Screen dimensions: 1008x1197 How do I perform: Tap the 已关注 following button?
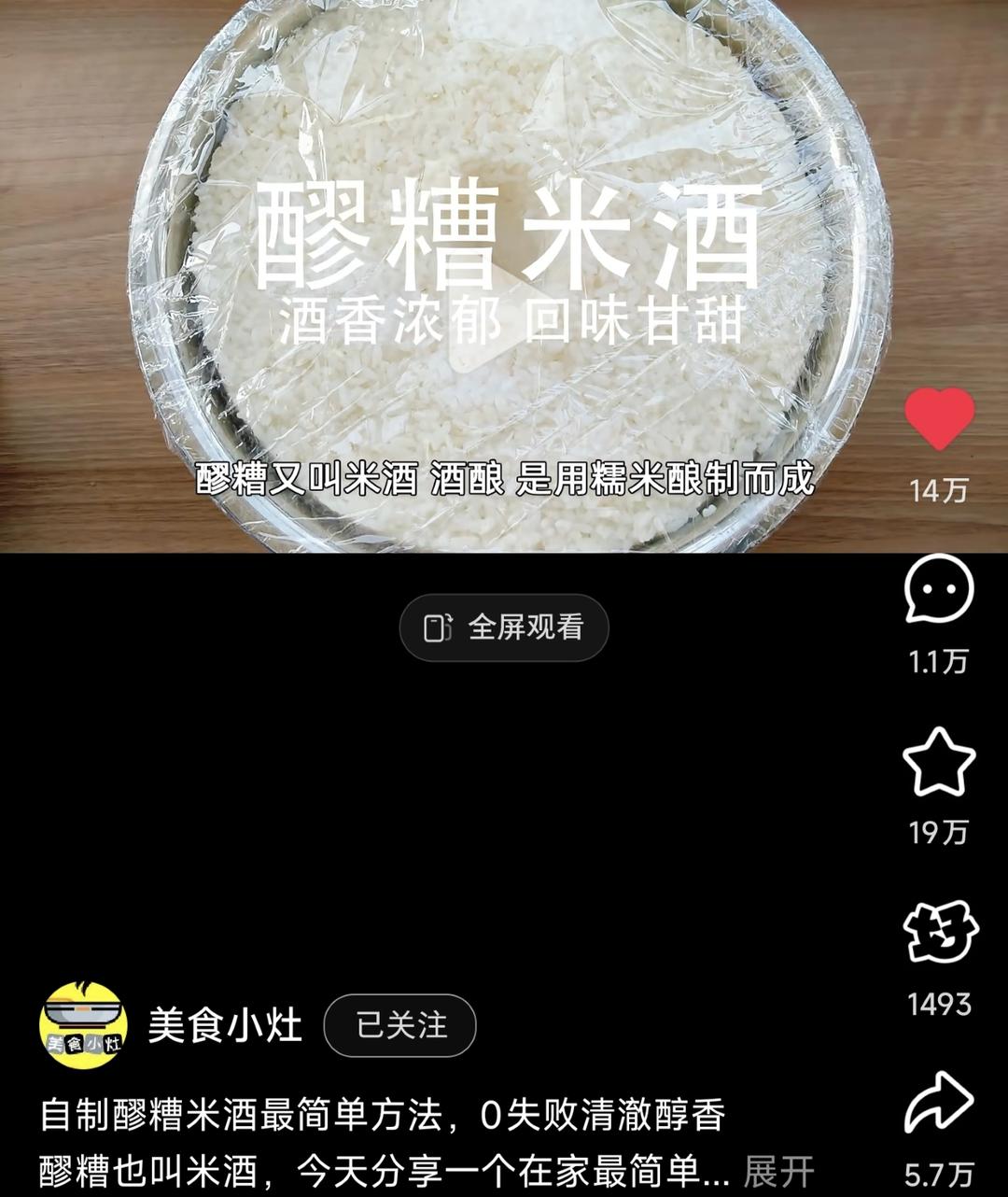point(399,1025)
